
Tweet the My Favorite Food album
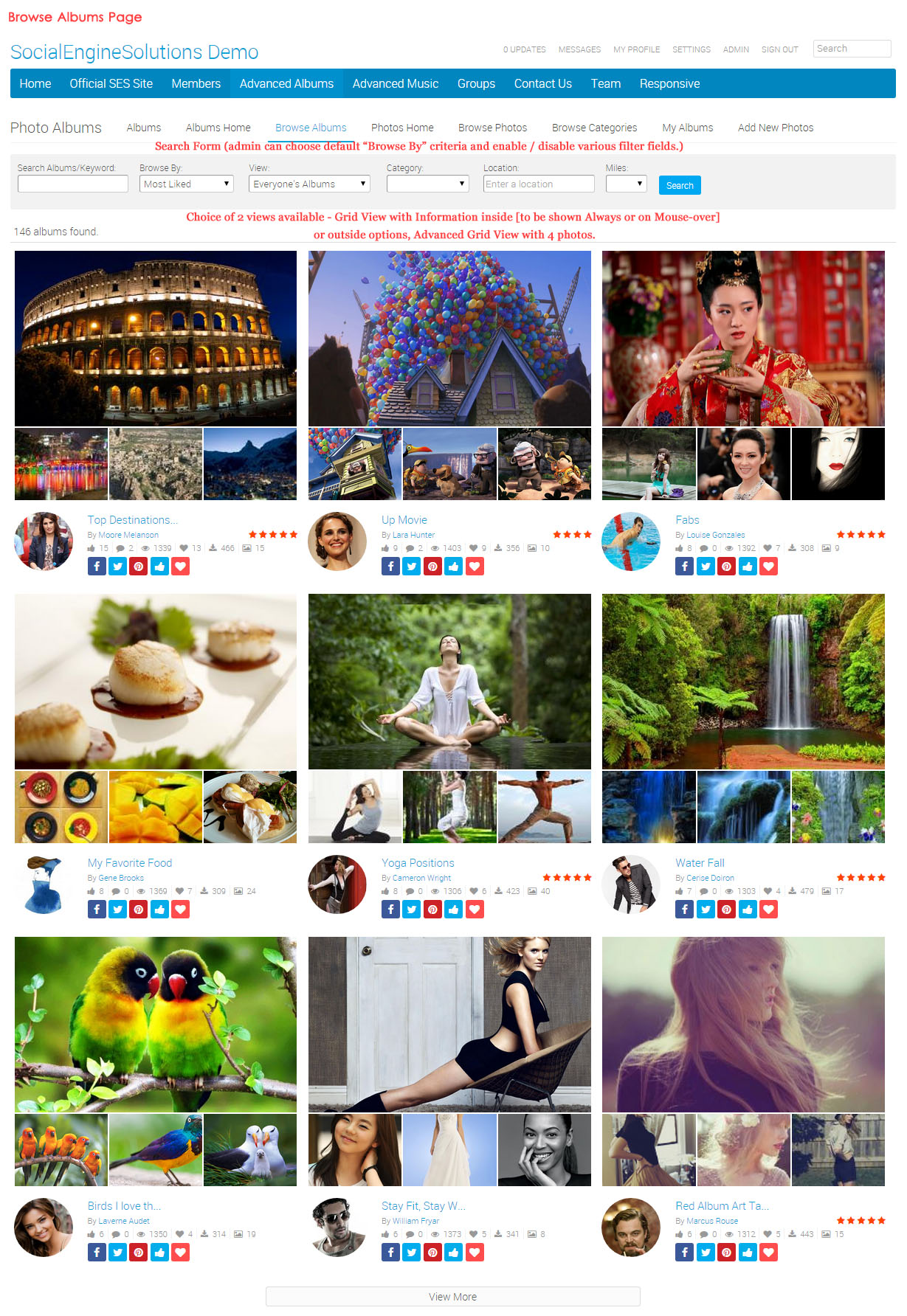[x=118, y=910]
